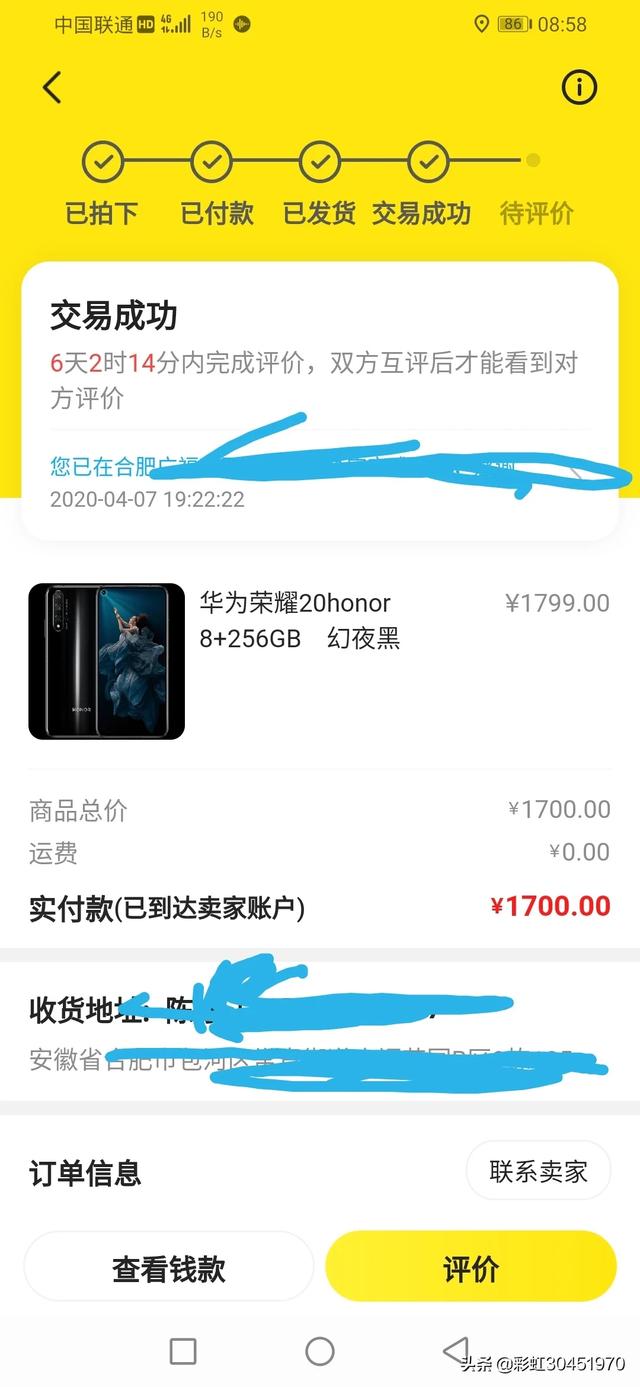Screen dimensions: 640x1387
Task: Tap the yellow 评价 button
Action: 470,1268
